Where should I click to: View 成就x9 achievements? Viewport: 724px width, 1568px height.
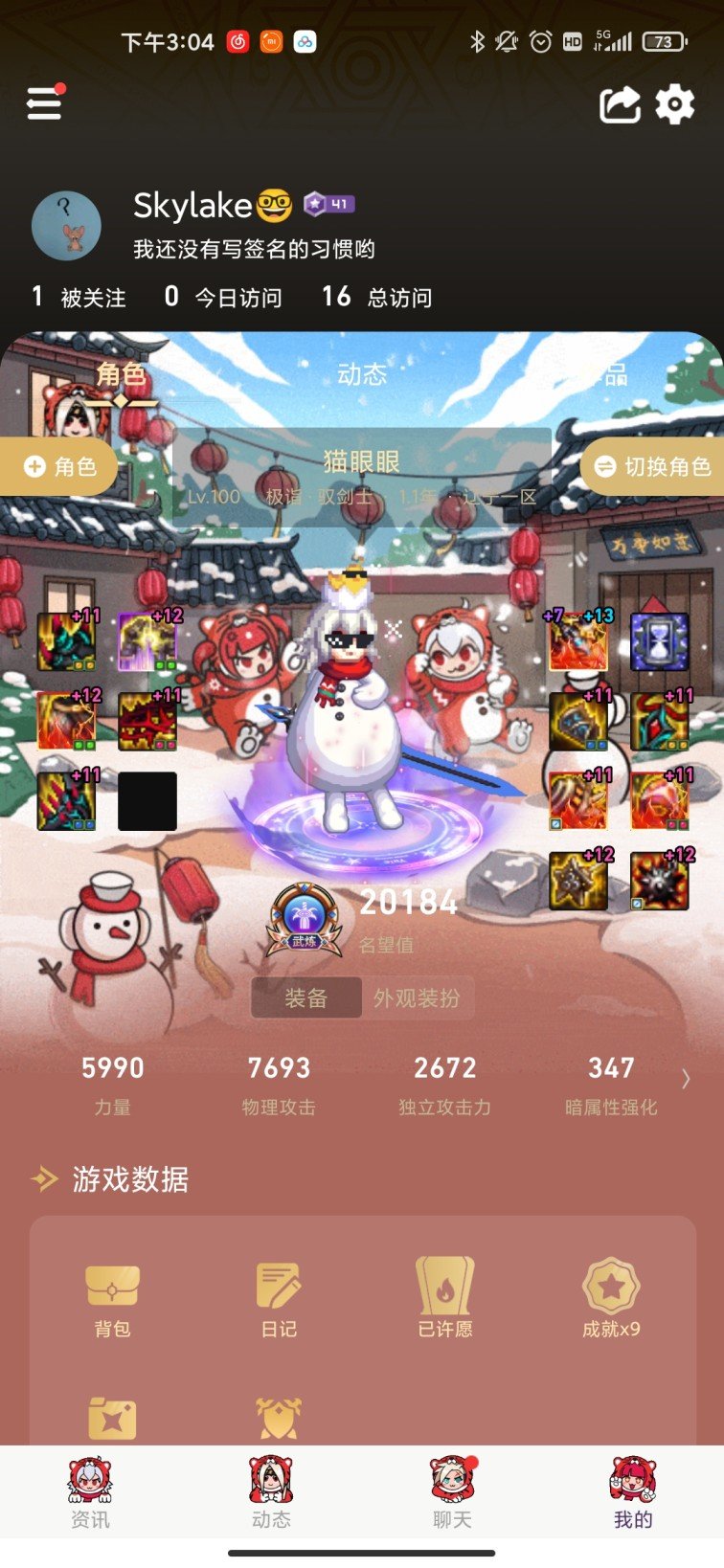coord(611,1298)
